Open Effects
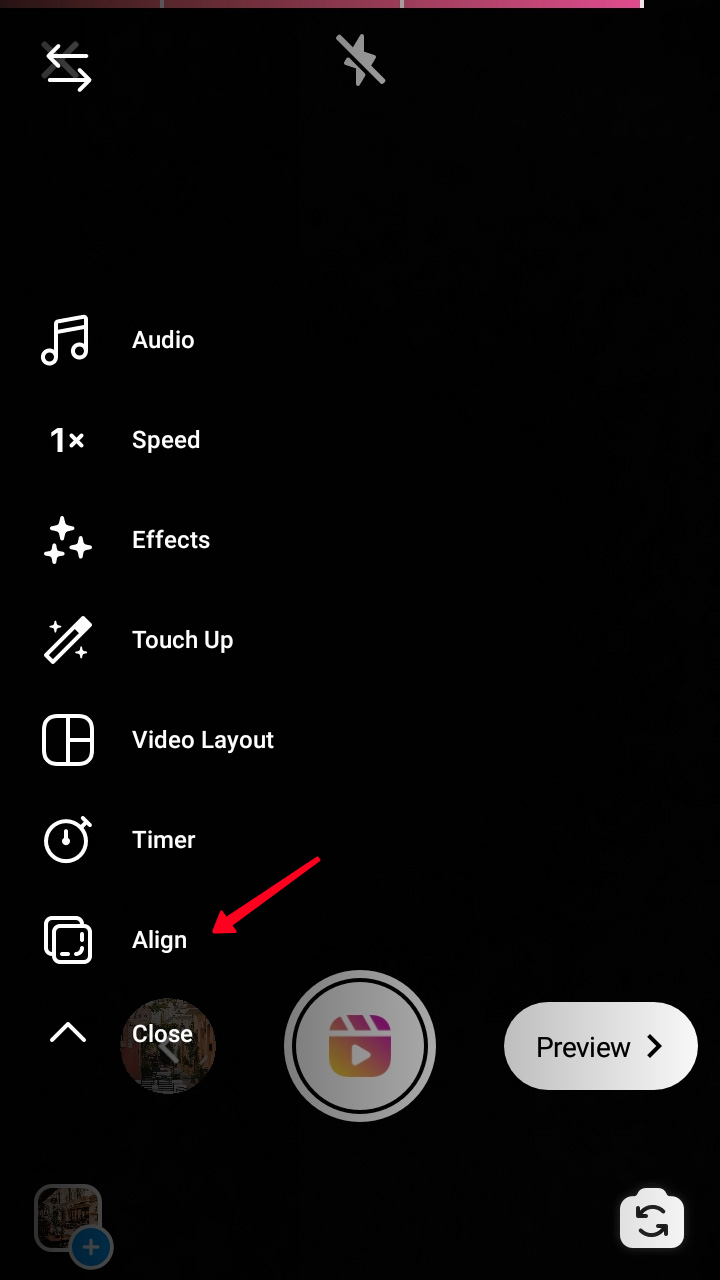 (x=66, y=540)
